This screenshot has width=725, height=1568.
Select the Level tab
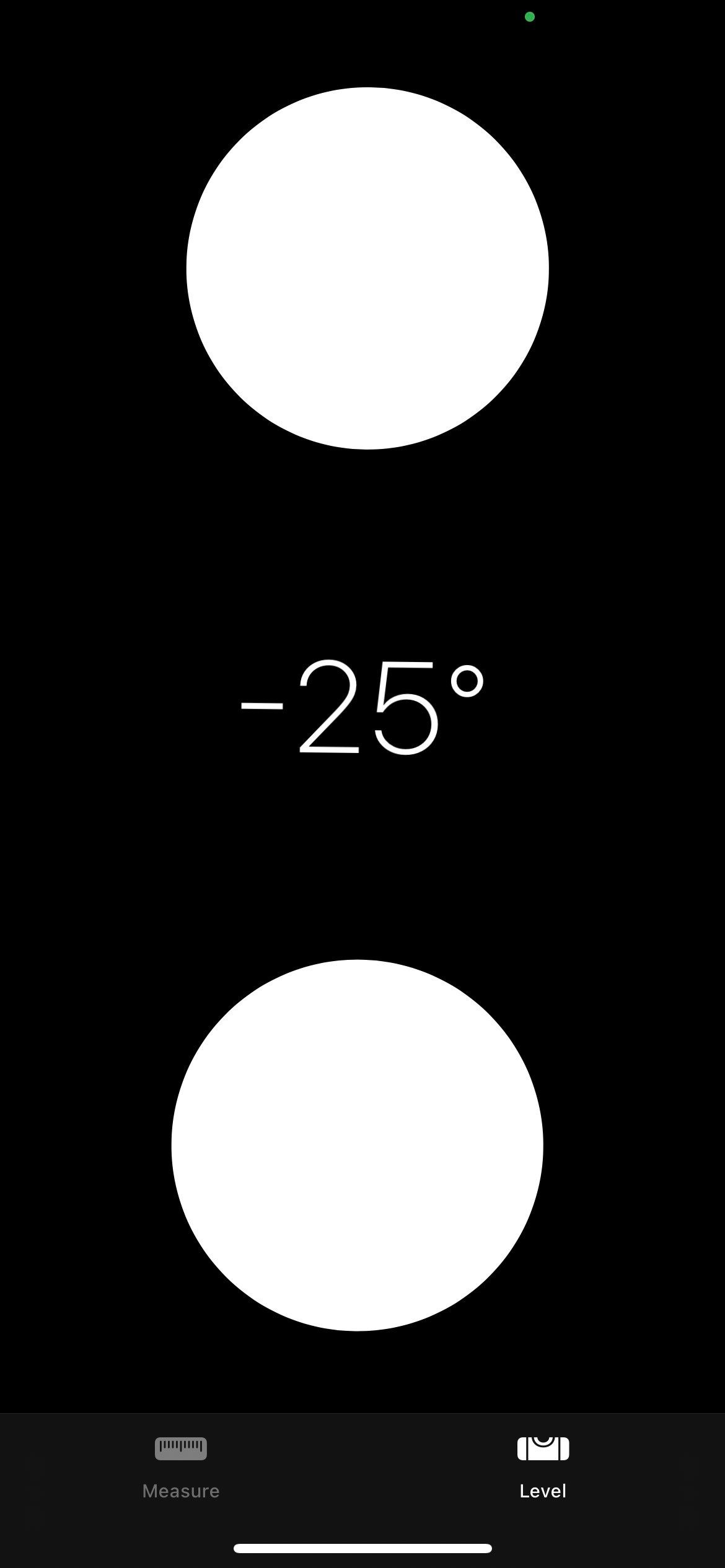543,1467
